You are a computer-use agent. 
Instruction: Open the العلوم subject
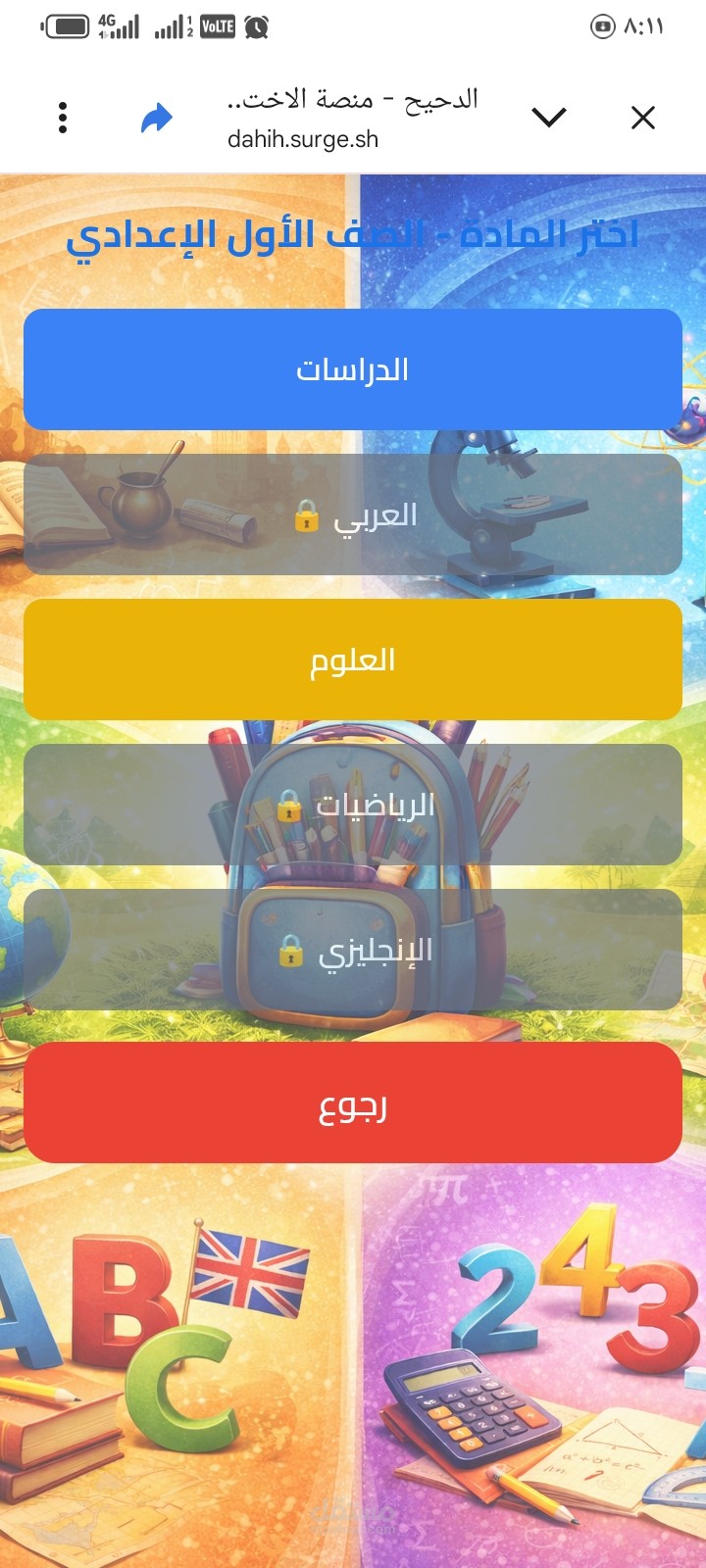pos(353,660)
